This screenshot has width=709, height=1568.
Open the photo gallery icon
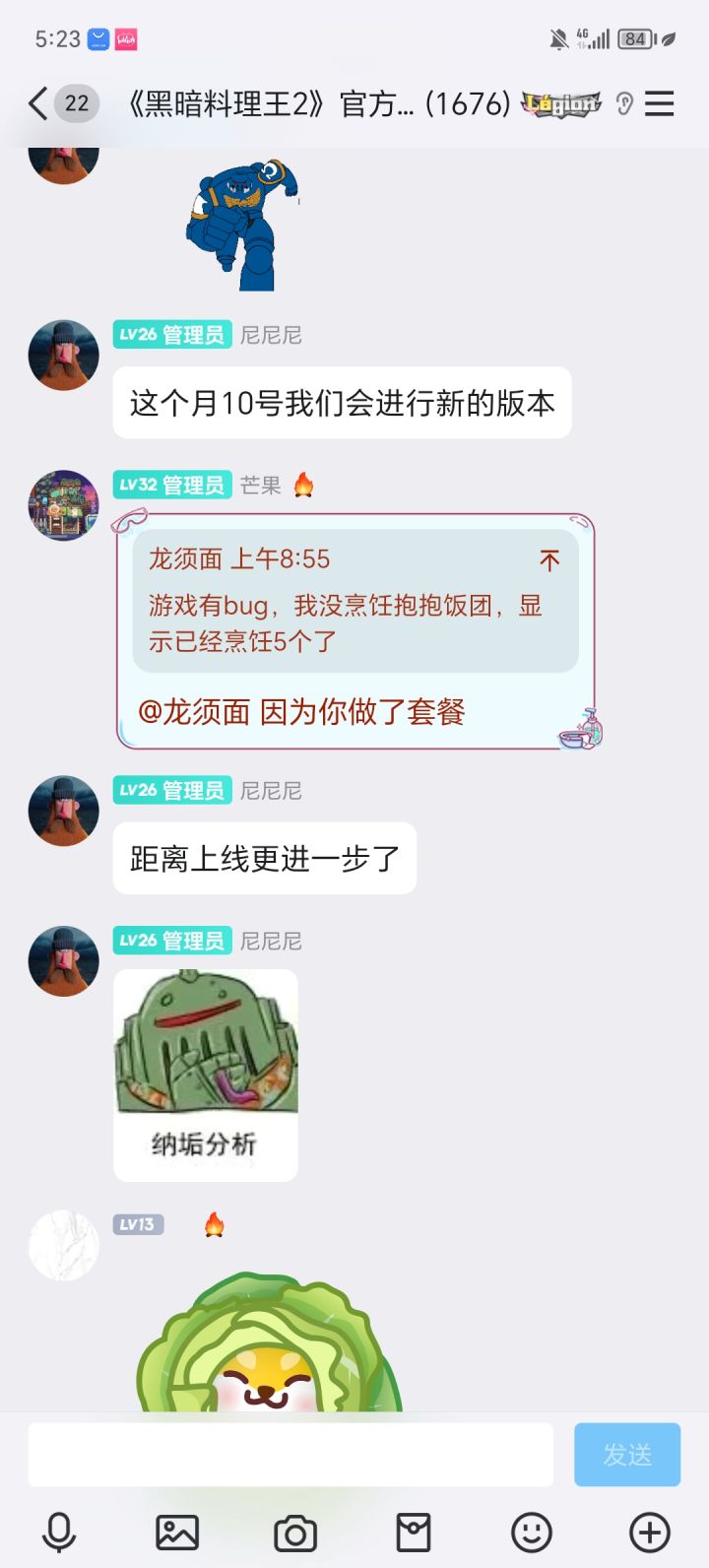click(x=176, y=1533)
